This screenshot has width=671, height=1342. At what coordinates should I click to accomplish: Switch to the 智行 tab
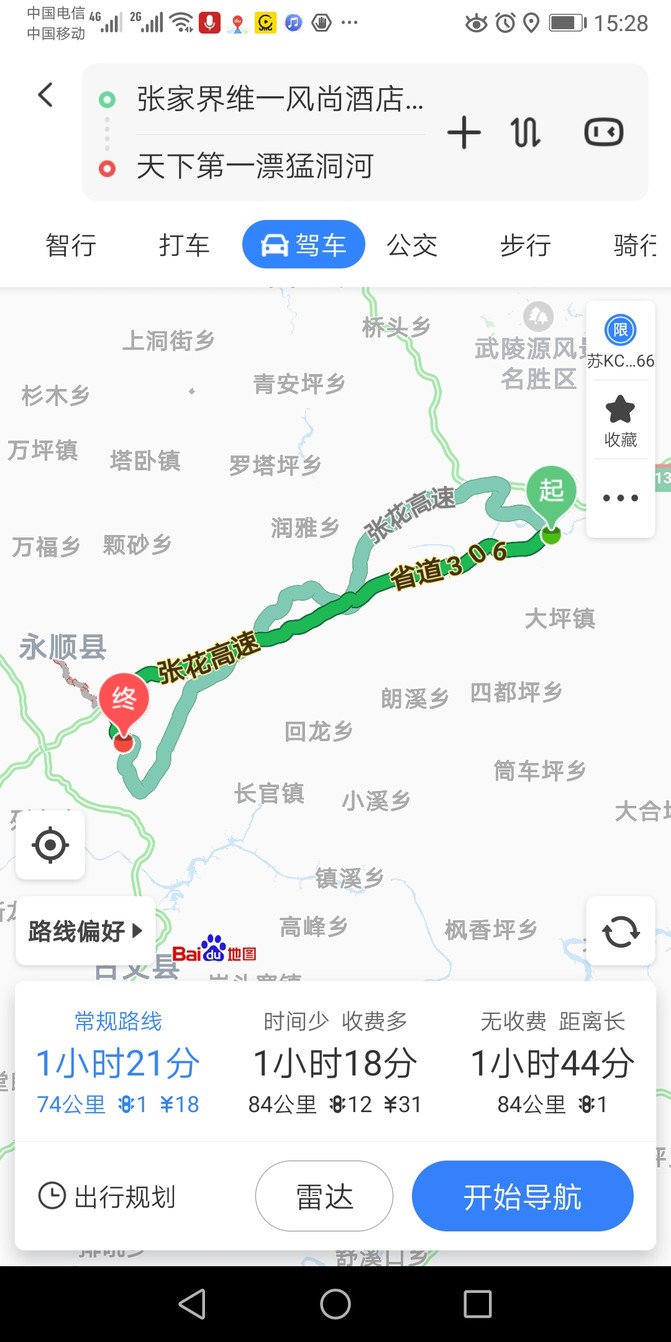71,245
